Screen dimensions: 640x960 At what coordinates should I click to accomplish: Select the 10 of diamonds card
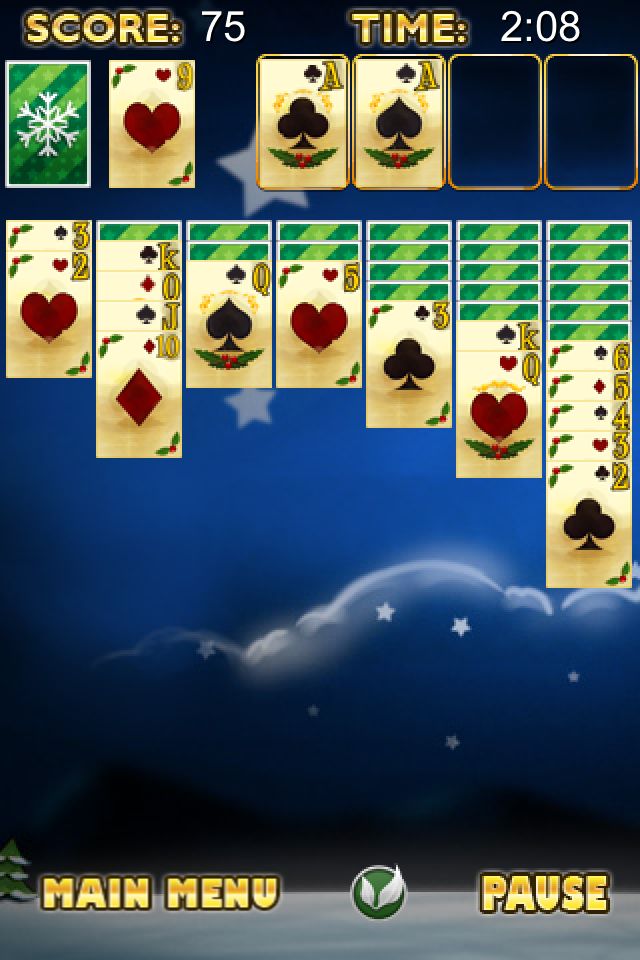coord(138,398)
